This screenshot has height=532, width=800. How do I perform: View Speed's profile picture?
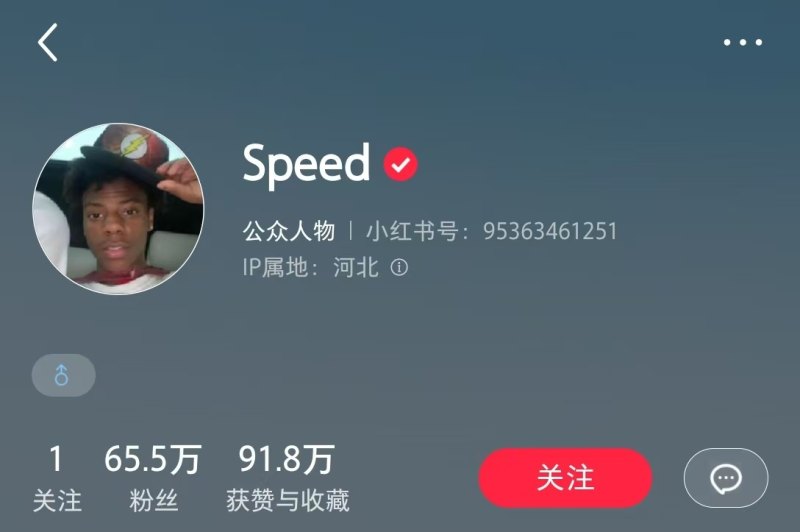click(118, 208)
